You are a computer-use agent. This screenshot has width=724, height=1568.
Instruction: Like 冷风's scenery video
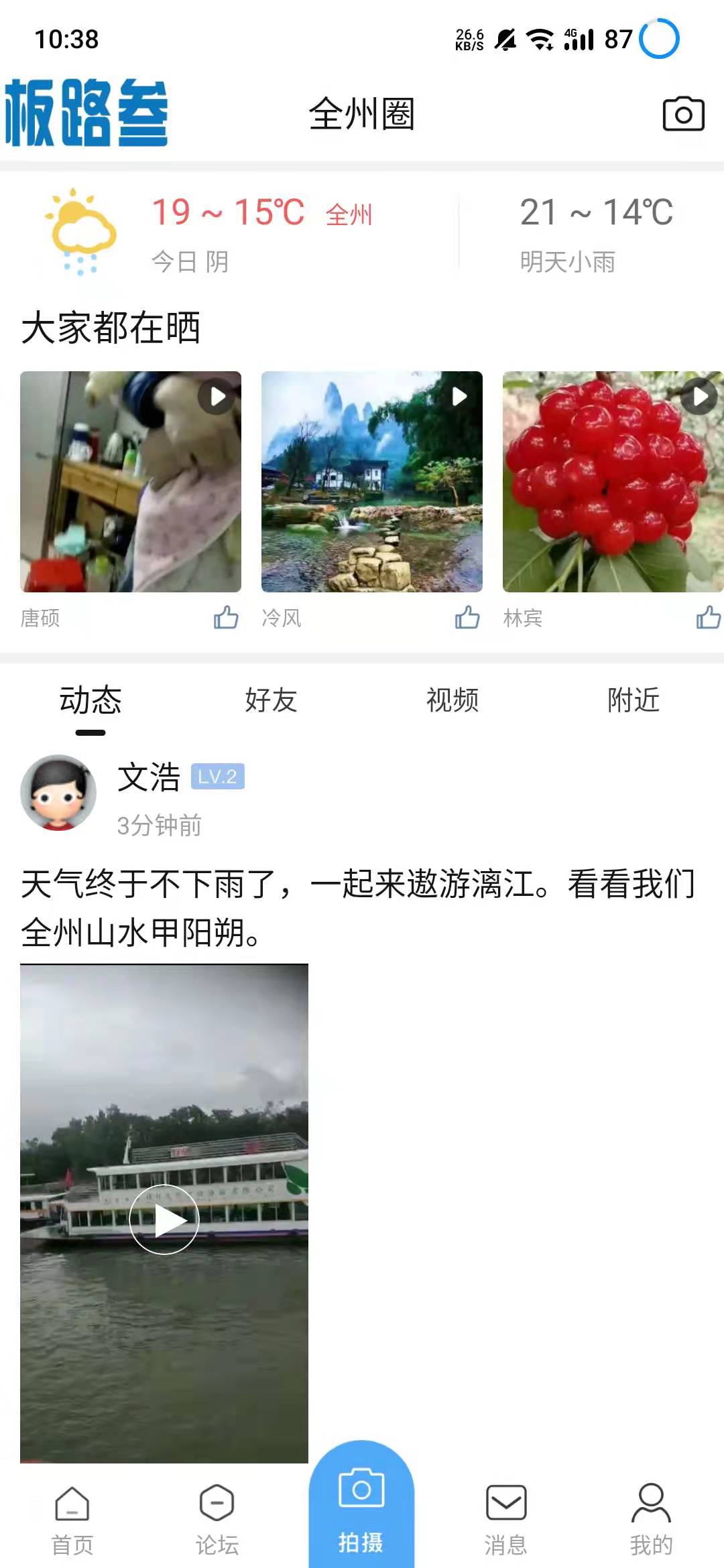coord(467,618)
